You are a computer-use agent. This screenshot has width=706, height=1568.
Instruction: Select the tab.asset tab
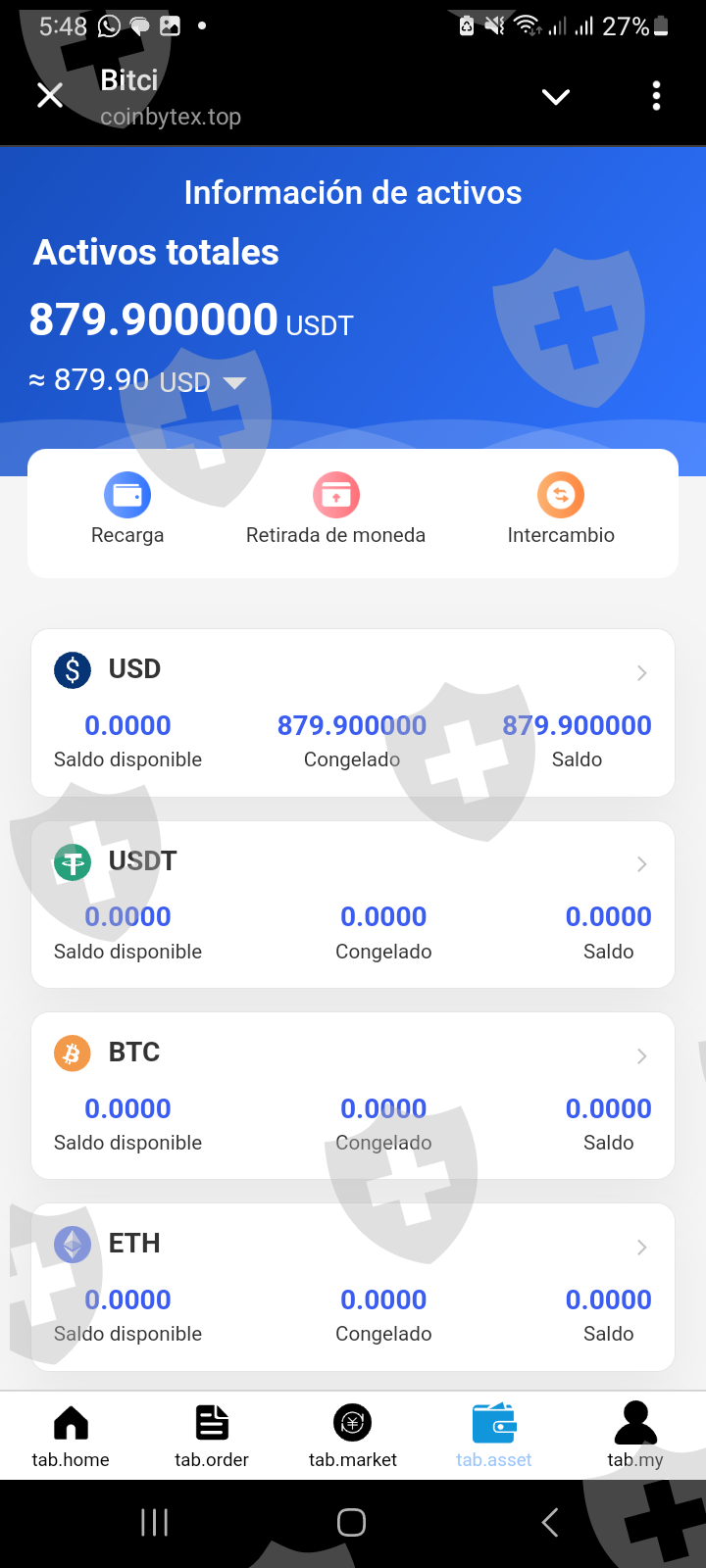point(494,1436)
